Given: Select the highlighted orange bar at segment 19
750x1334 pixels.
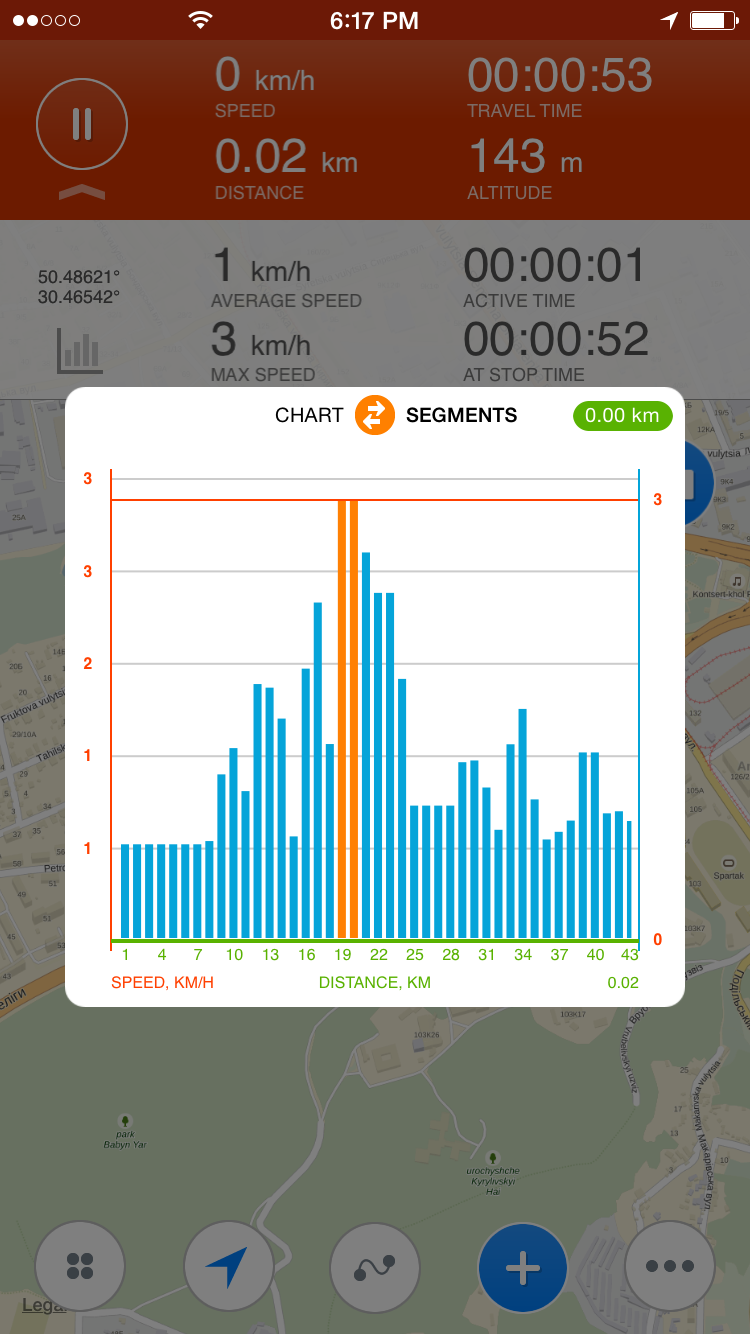Looking at the screenshot, I should click(x=342, y=718).
